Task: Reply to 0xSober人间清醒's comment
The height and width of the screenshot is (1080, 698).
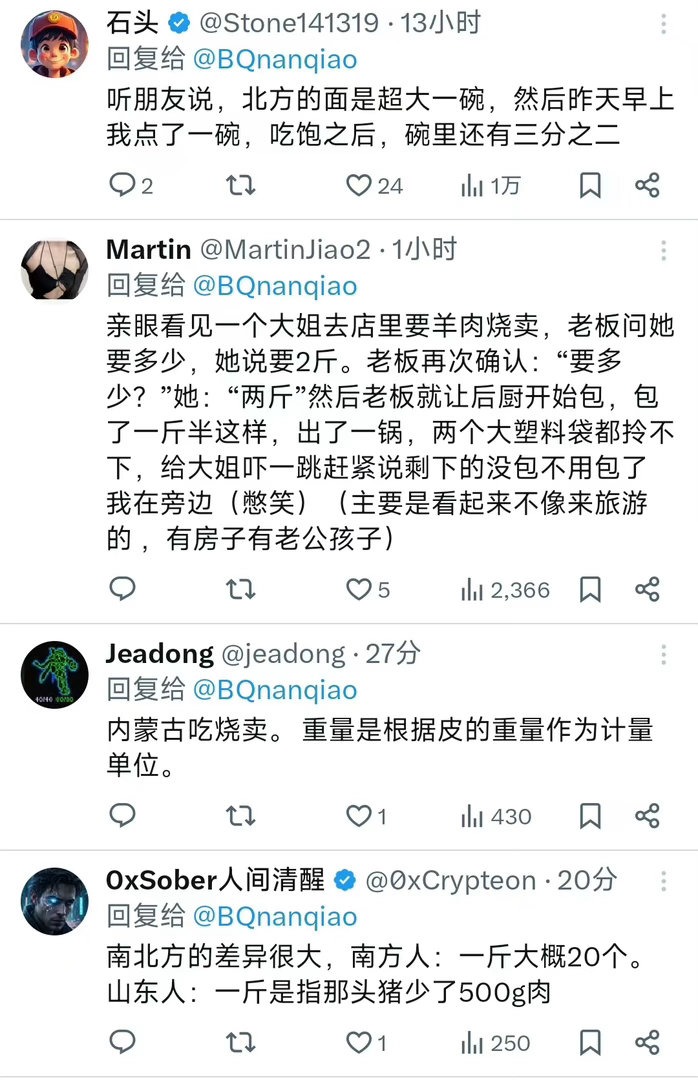Action: tap(122, 1043)
